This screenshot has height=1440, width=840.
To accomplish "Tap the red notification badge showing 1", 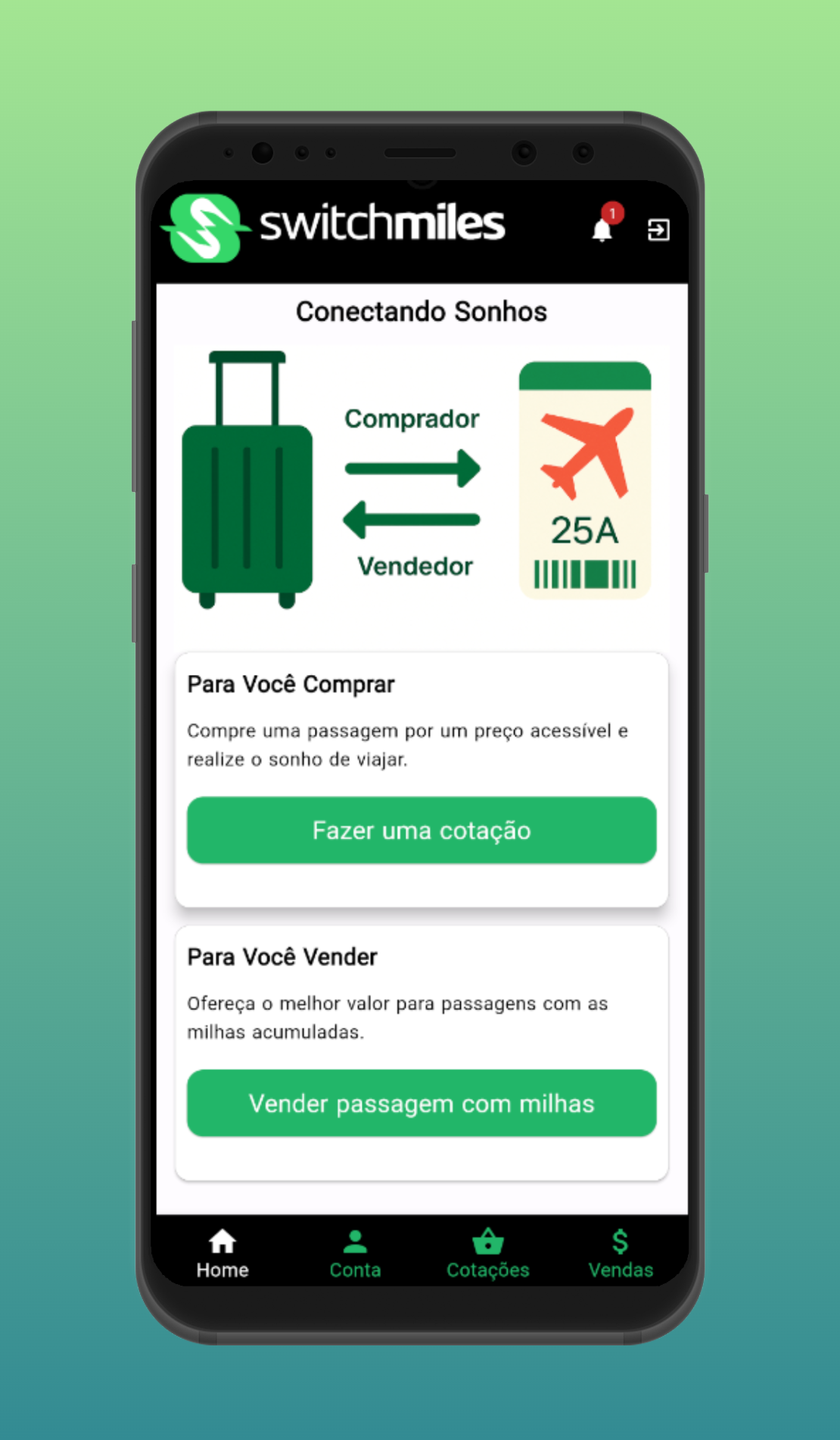I will (x=612, y=213).
